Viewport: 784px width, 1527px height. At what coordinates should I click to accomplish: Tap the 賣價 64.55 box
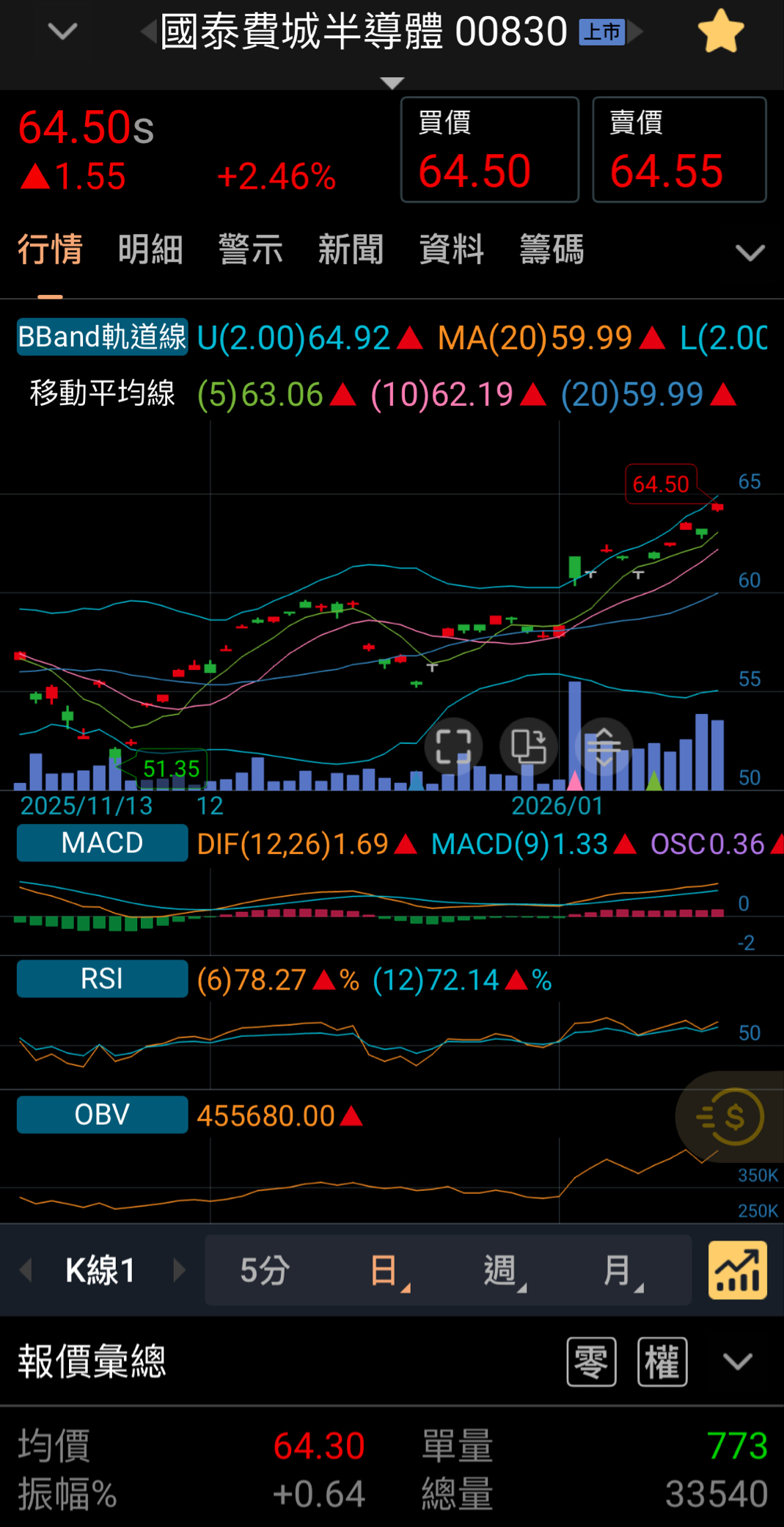tap(679, 150)
